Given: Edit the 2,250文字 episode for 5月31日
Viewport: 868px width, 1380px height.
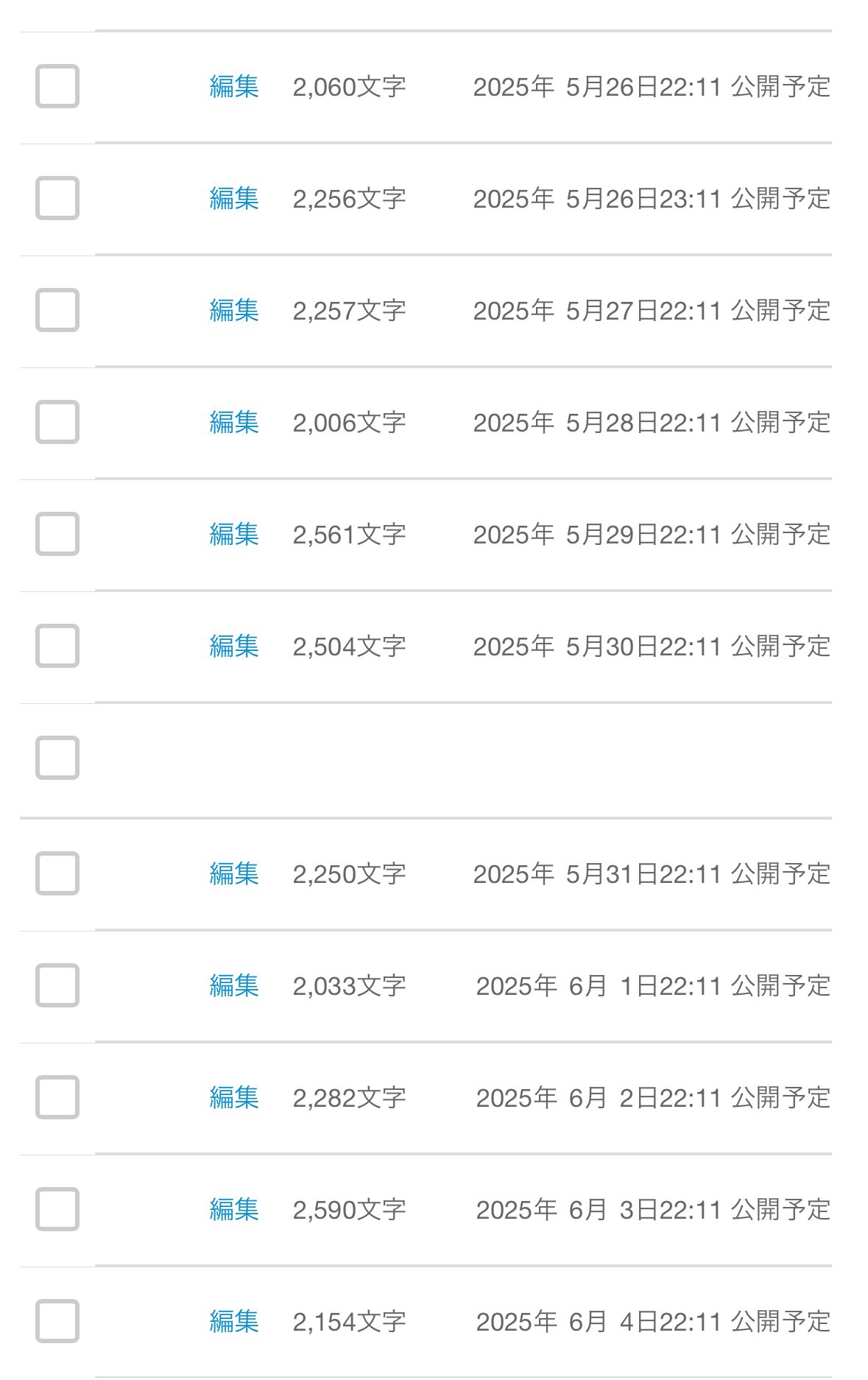Looking at the screenshot, I should (234, 874).
